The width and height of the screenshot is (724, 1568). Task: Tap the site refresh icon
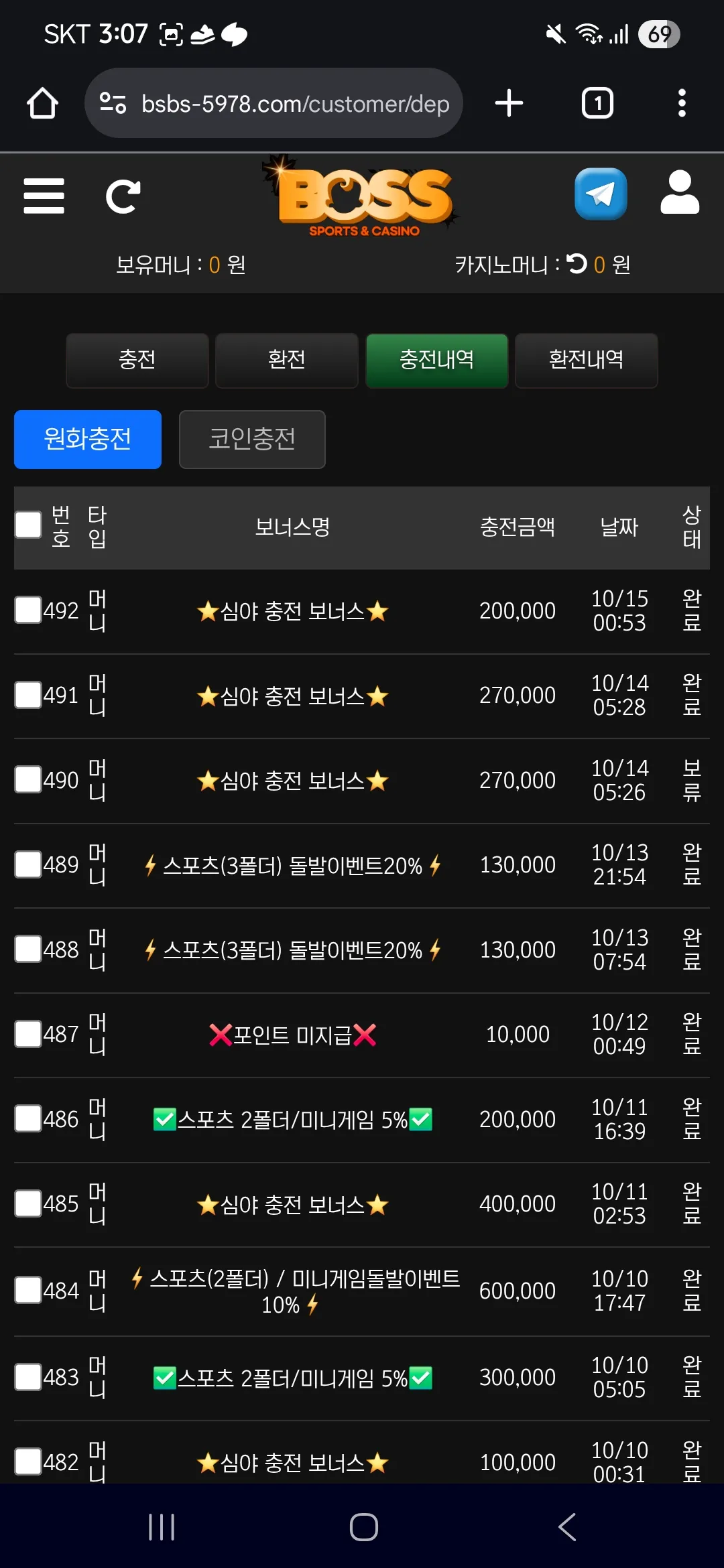123,196
